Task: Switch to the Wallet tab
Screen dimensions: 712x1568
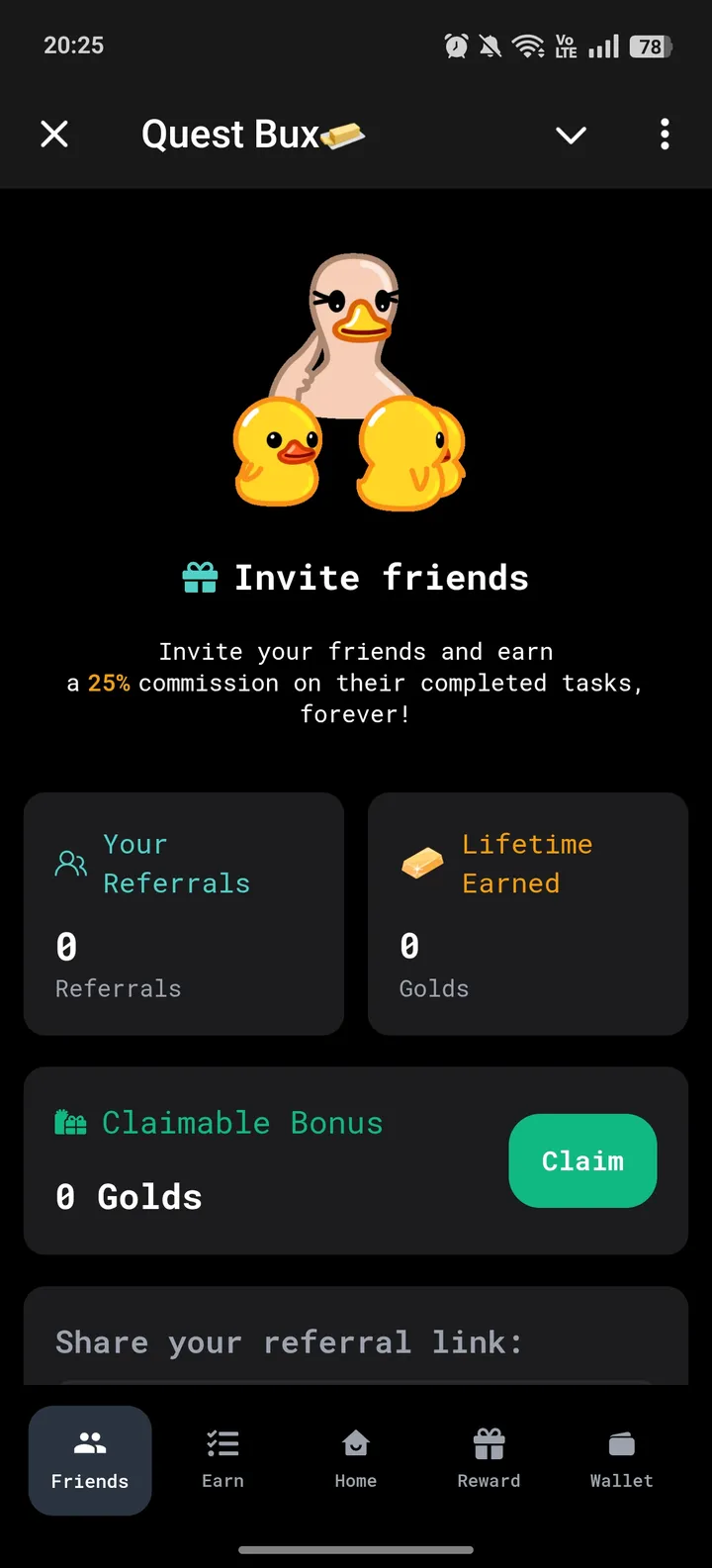Action: click(621, 1461)
